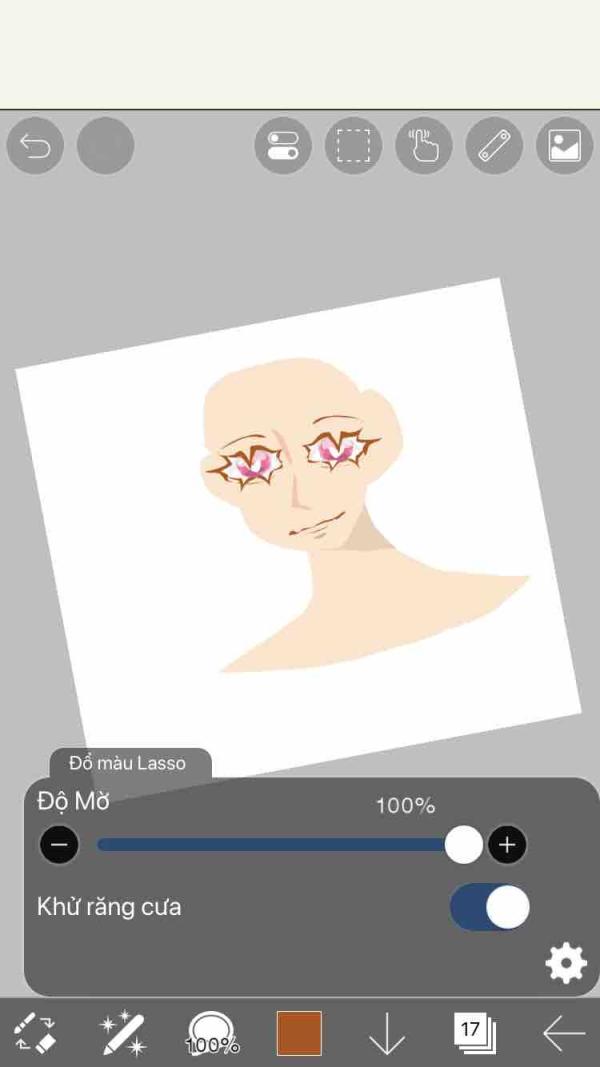Undo the last stroke
This screenshot has width=600, height=1067.
35,146
